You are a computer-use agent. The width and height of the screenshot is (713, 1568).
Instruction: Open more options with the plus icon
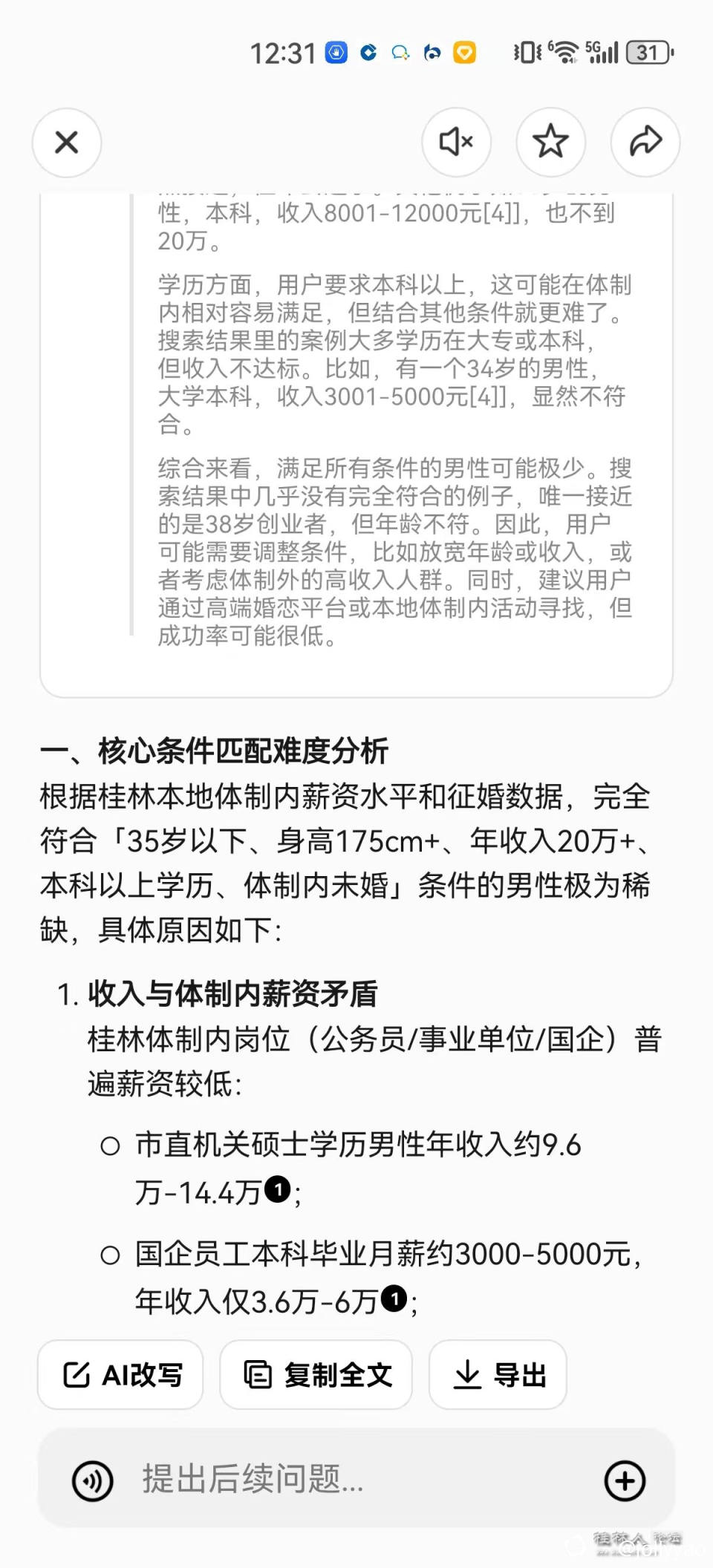click(x=625, y=1480)
